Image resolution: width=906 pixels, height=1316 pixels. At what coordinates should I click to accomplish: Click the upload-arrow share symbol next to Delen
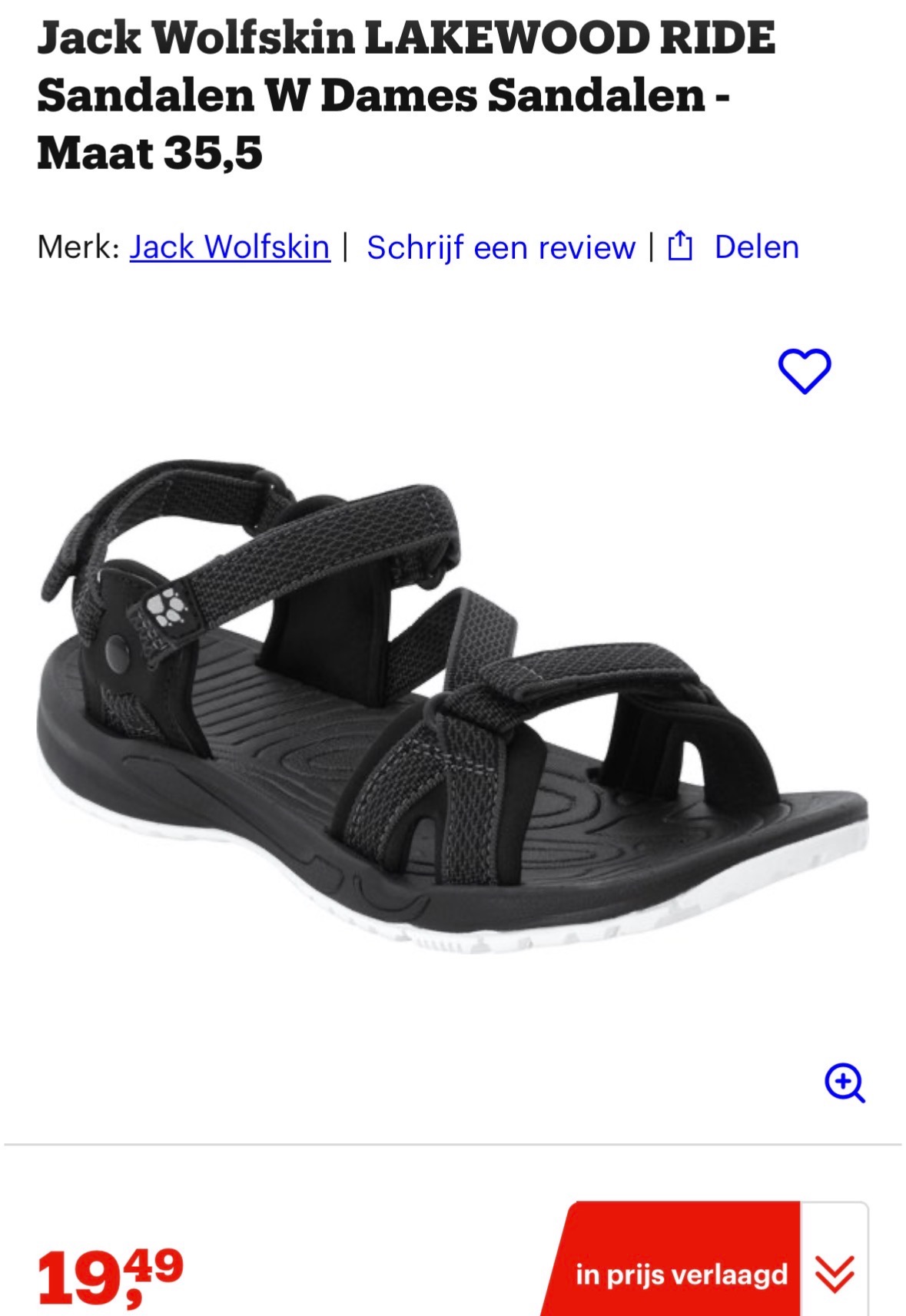pos(681,247)
